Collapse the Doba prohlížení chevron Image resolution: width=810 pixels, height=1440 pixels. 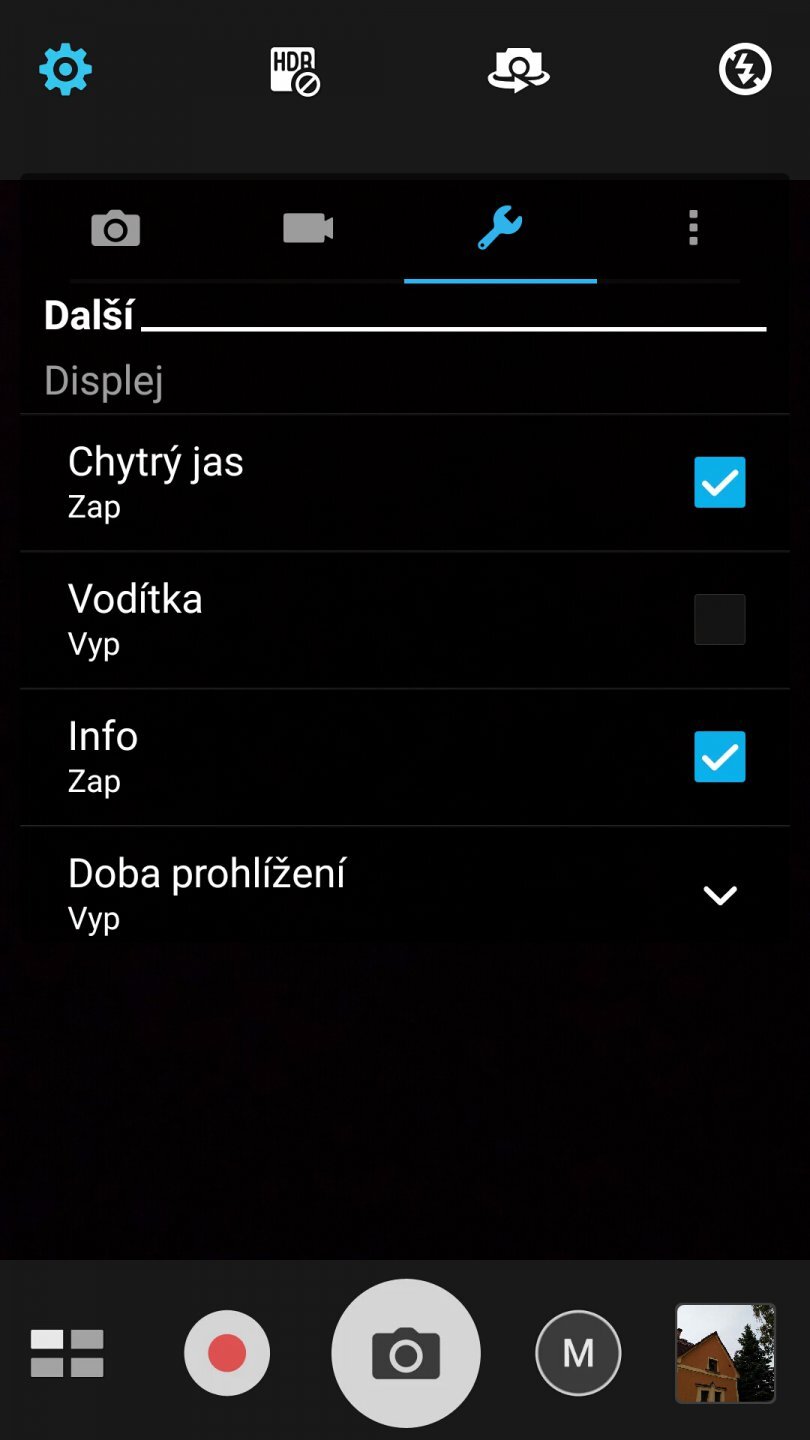[720, 895]
